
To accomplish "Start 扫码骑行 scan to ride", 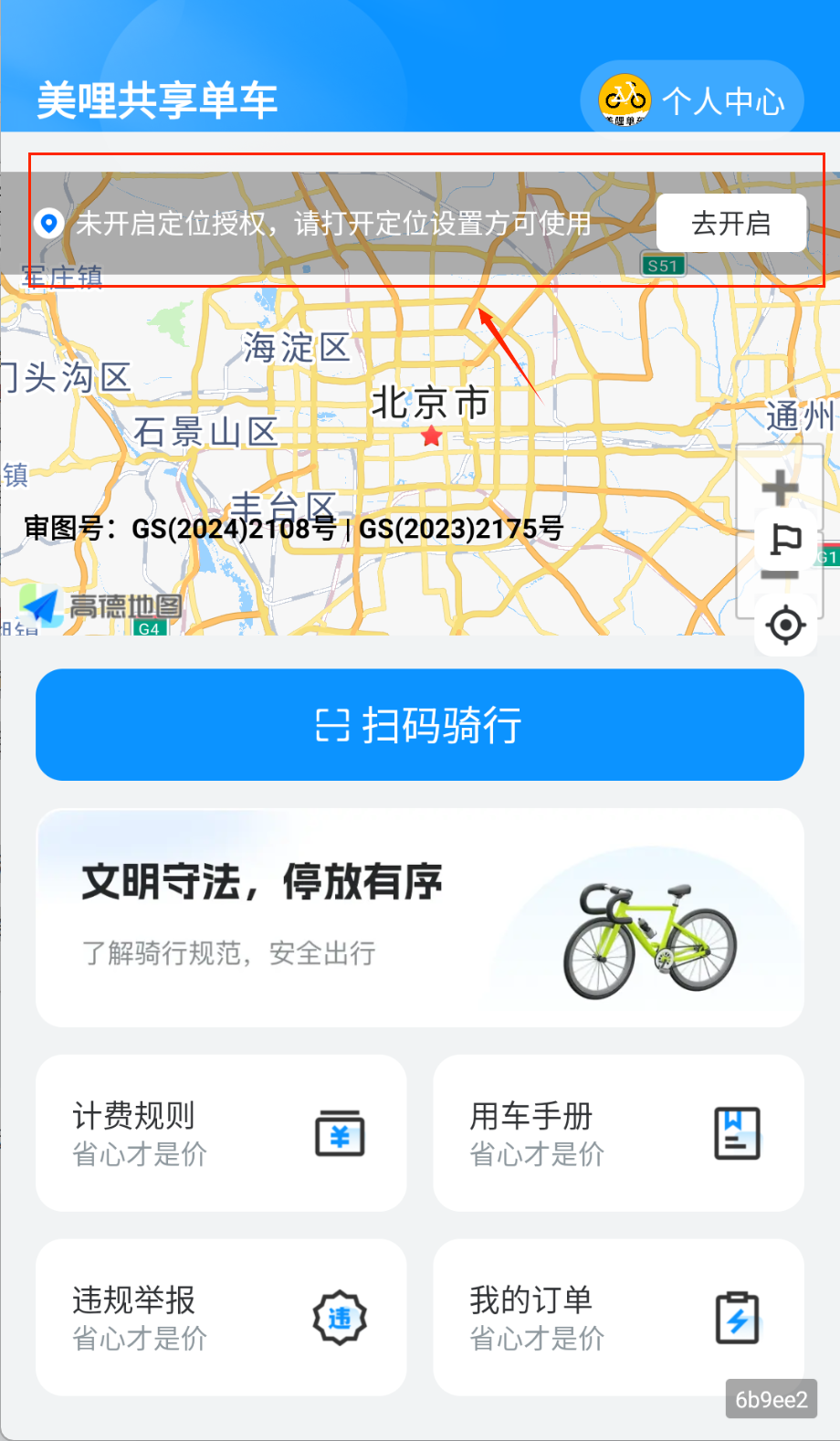I will [420, 725].
